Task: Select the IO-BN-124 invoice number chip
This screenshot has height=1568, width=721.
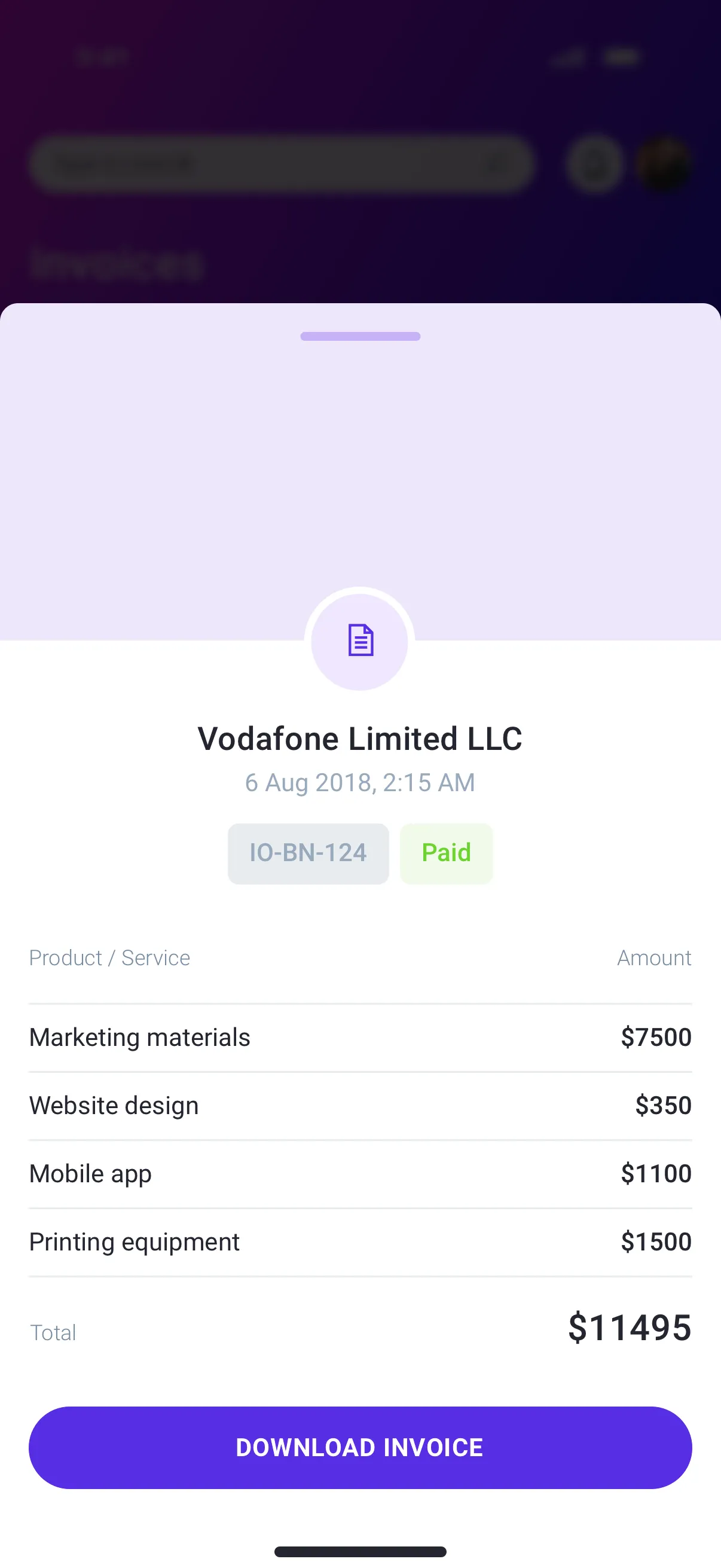Action: (x=308, y=853)
